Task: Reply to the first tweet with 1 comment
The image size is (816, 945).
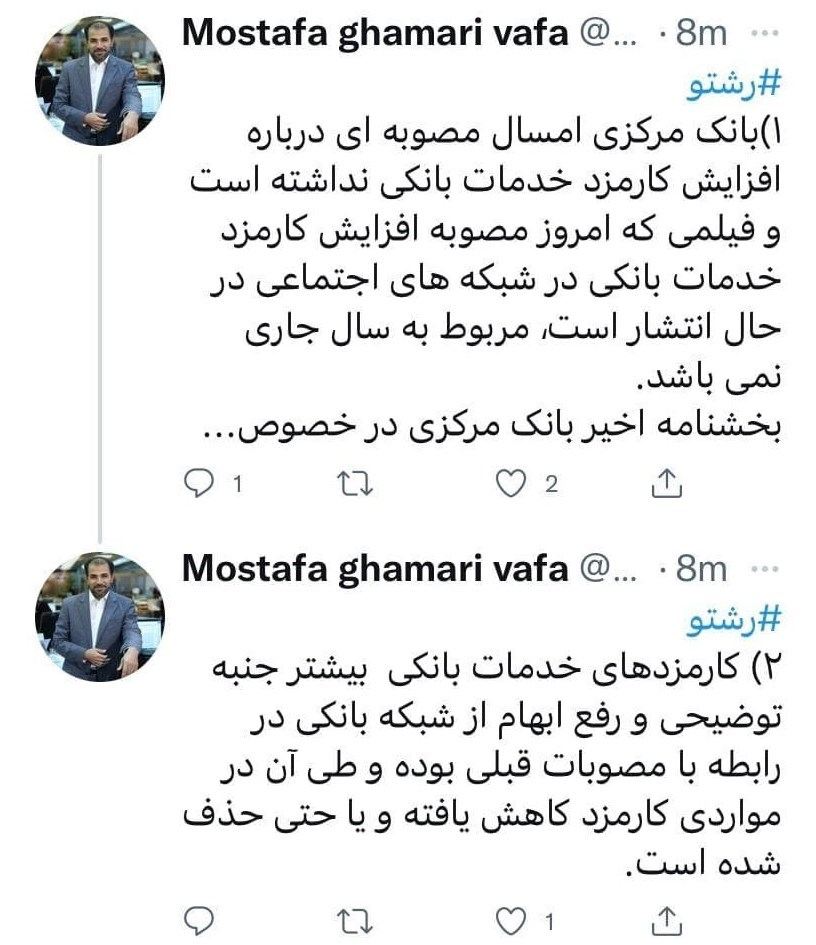Action: click(x=202, y=484)
